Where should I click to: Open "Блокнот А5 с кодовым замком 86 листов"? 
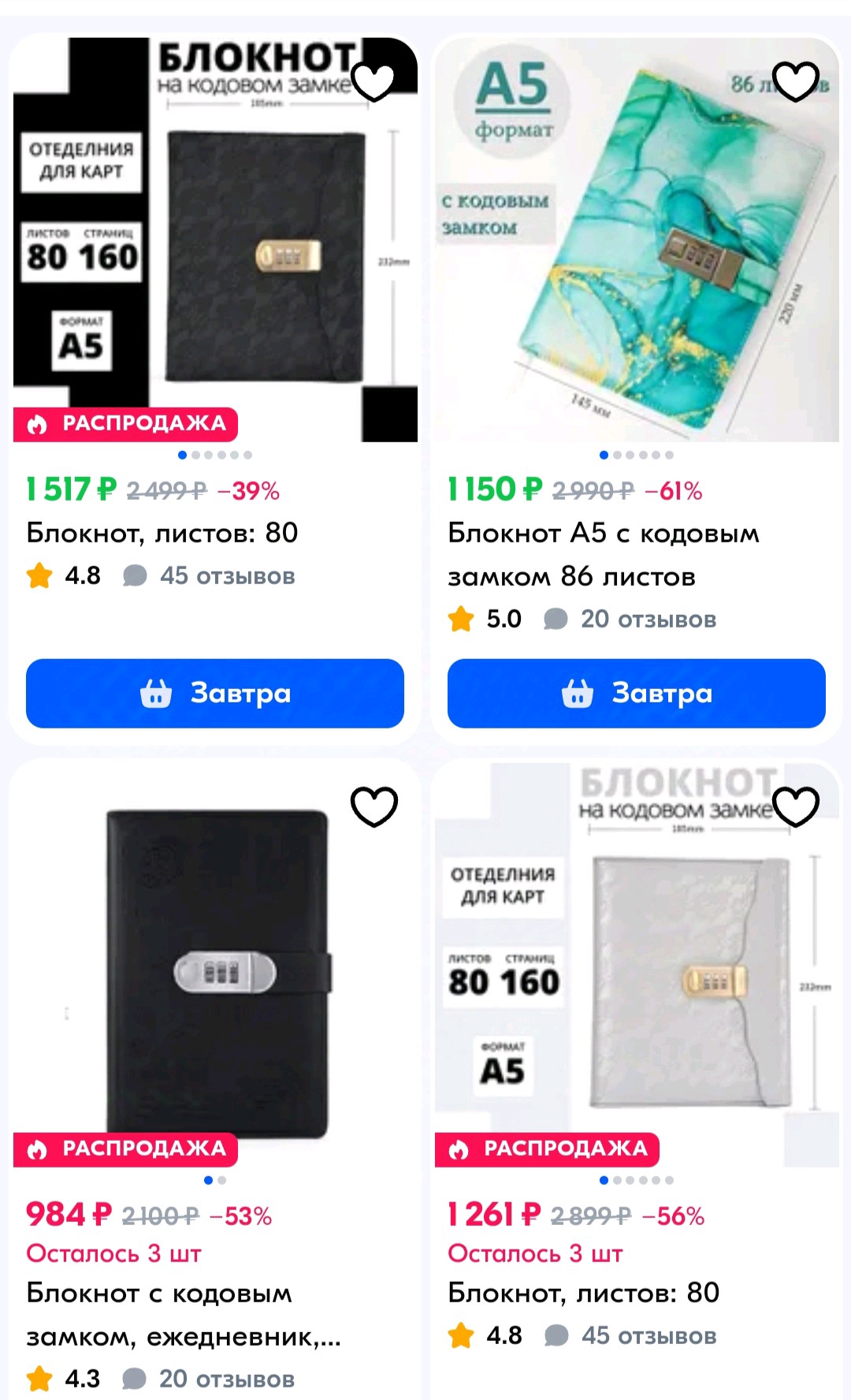602,555
